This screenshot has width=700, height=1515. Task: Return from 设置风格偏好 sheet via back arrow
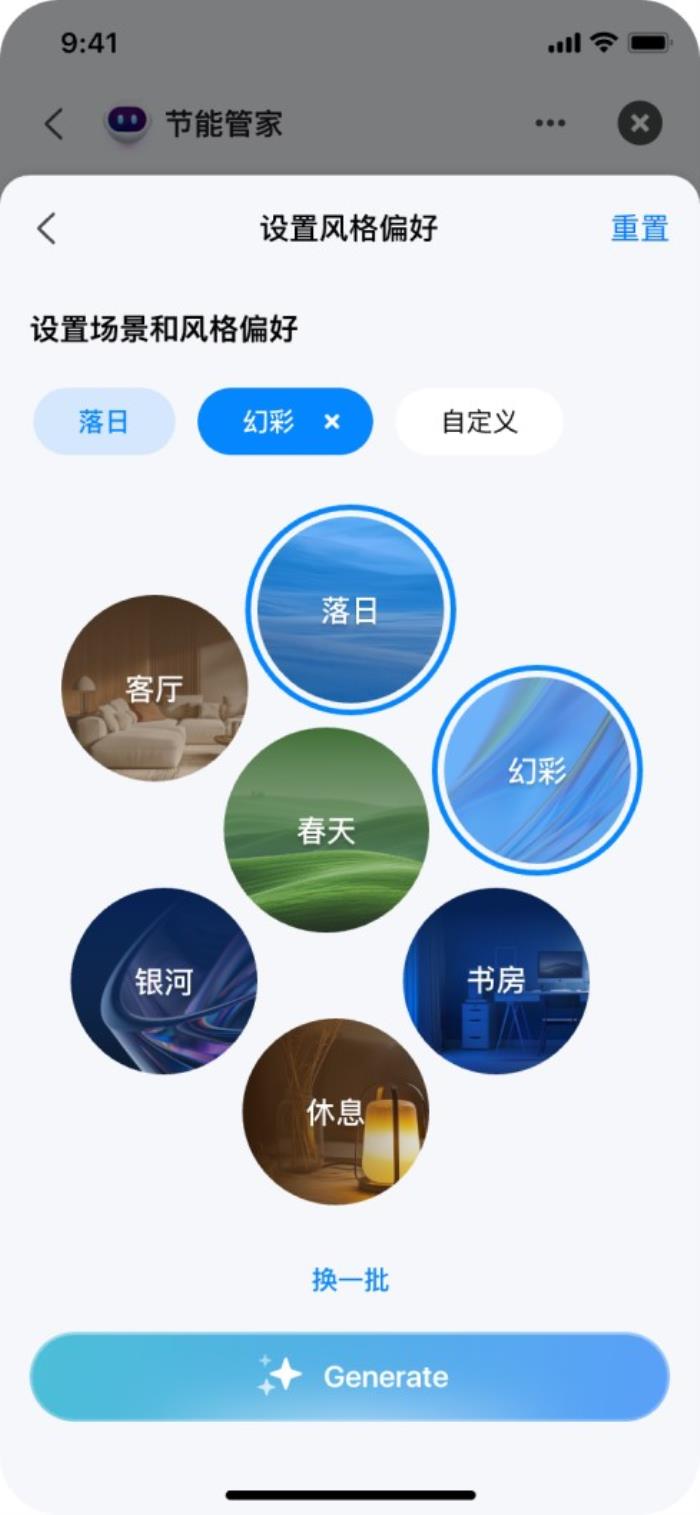[x=46, y=228]
